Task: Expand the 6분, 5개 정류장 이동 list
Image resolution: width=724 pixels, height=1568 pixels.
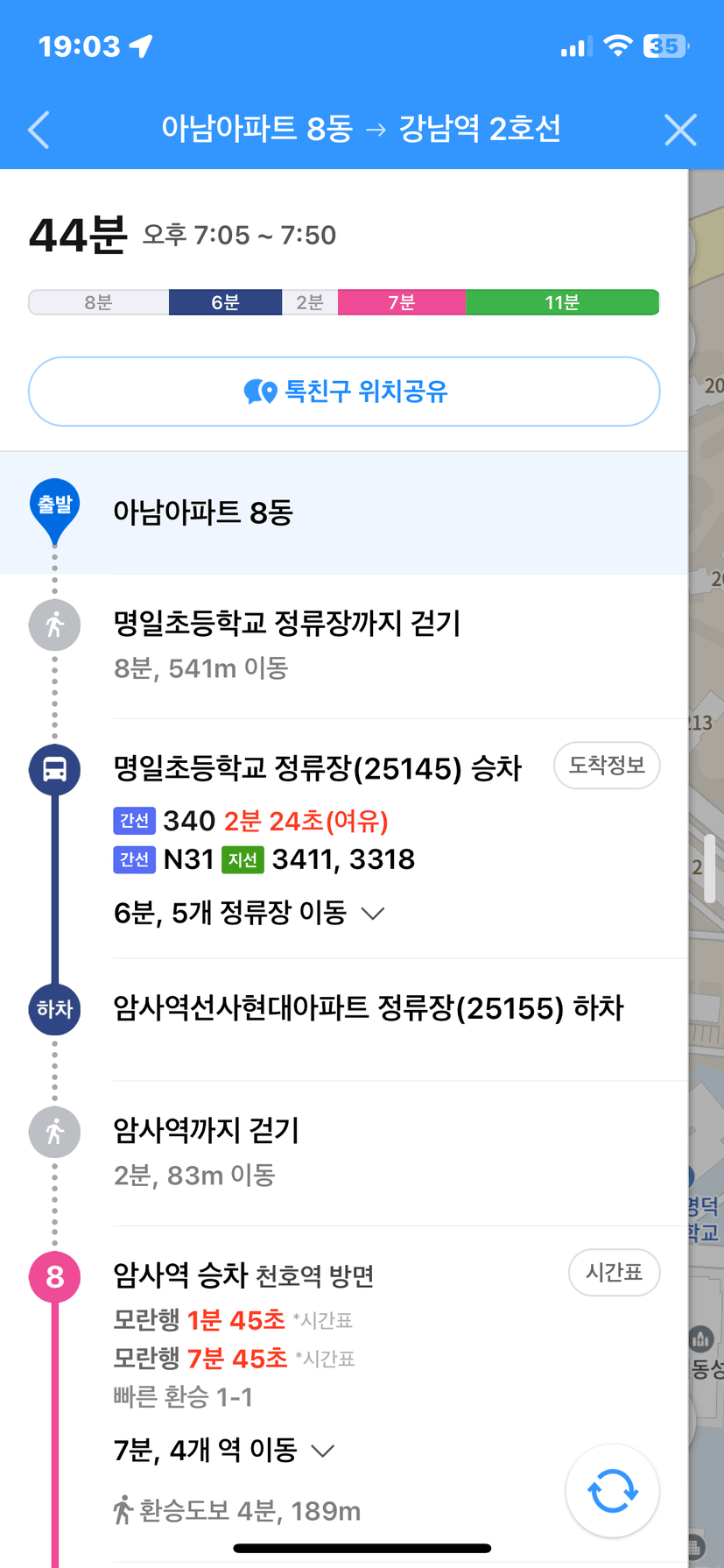Action: click(x=250, y=913)
